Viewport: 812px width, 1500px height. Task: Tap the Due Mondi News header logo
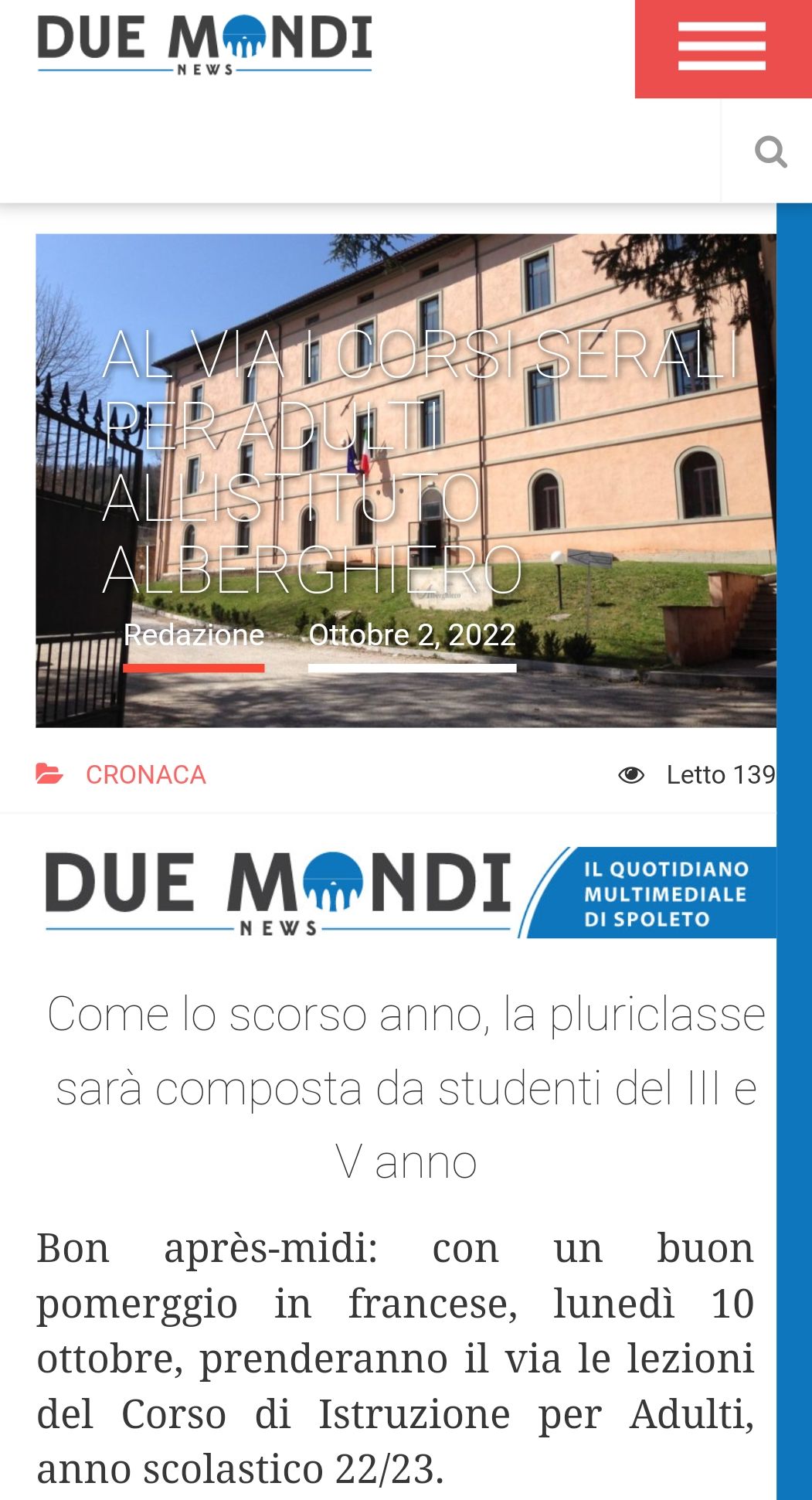[x=205, y=45]
